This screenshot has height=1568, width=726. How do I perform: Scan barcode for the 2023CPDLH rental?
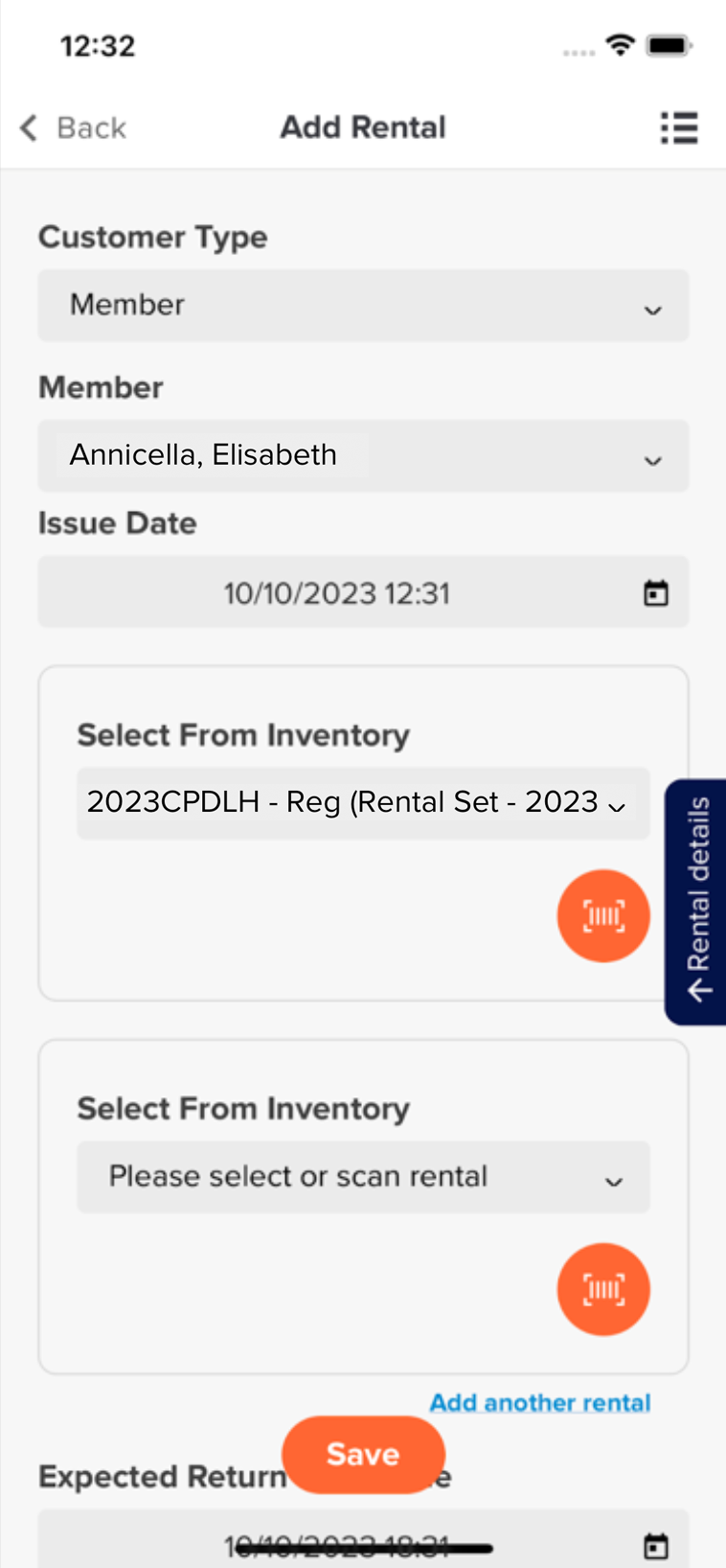point(603,916)
